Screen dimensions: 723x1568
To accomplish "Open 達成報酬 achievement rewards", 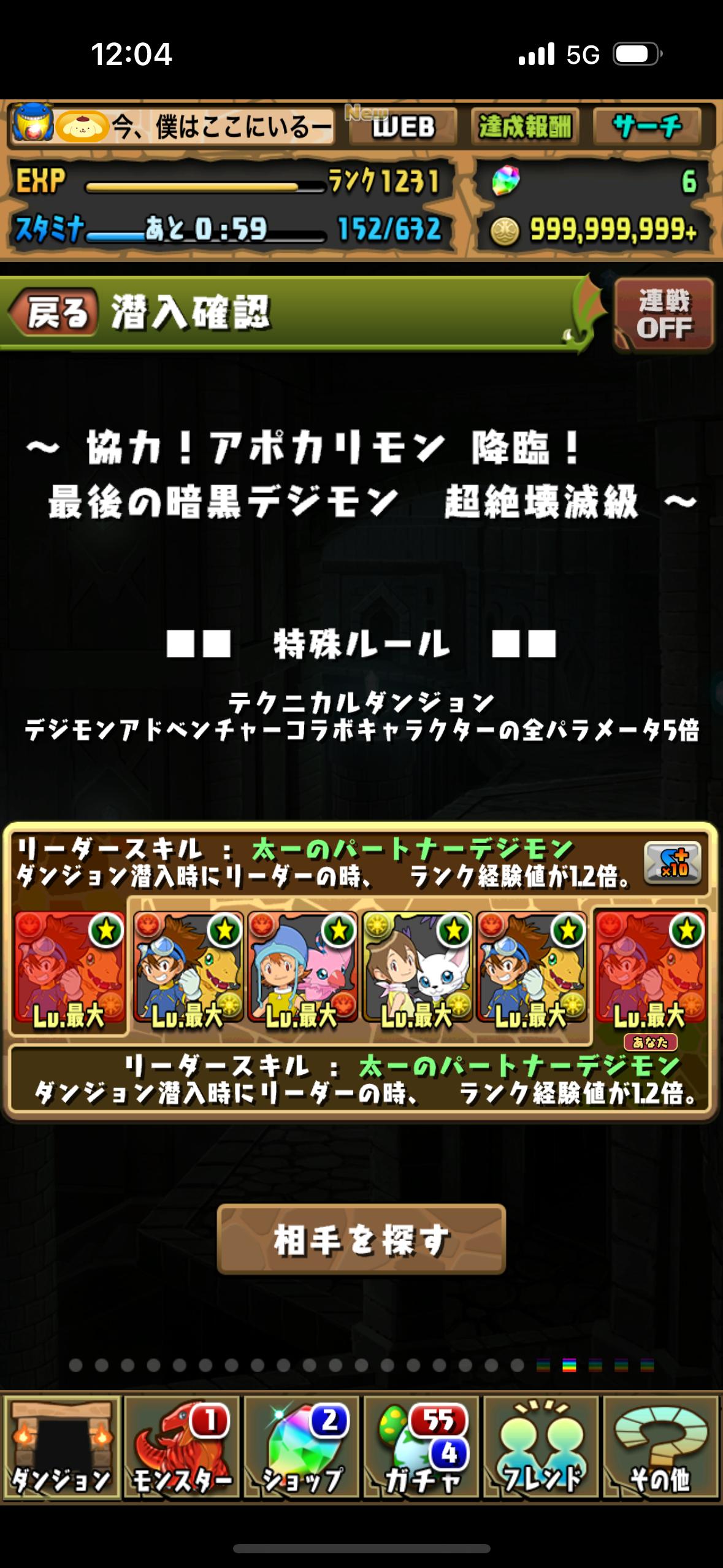I will coord(525,127).
